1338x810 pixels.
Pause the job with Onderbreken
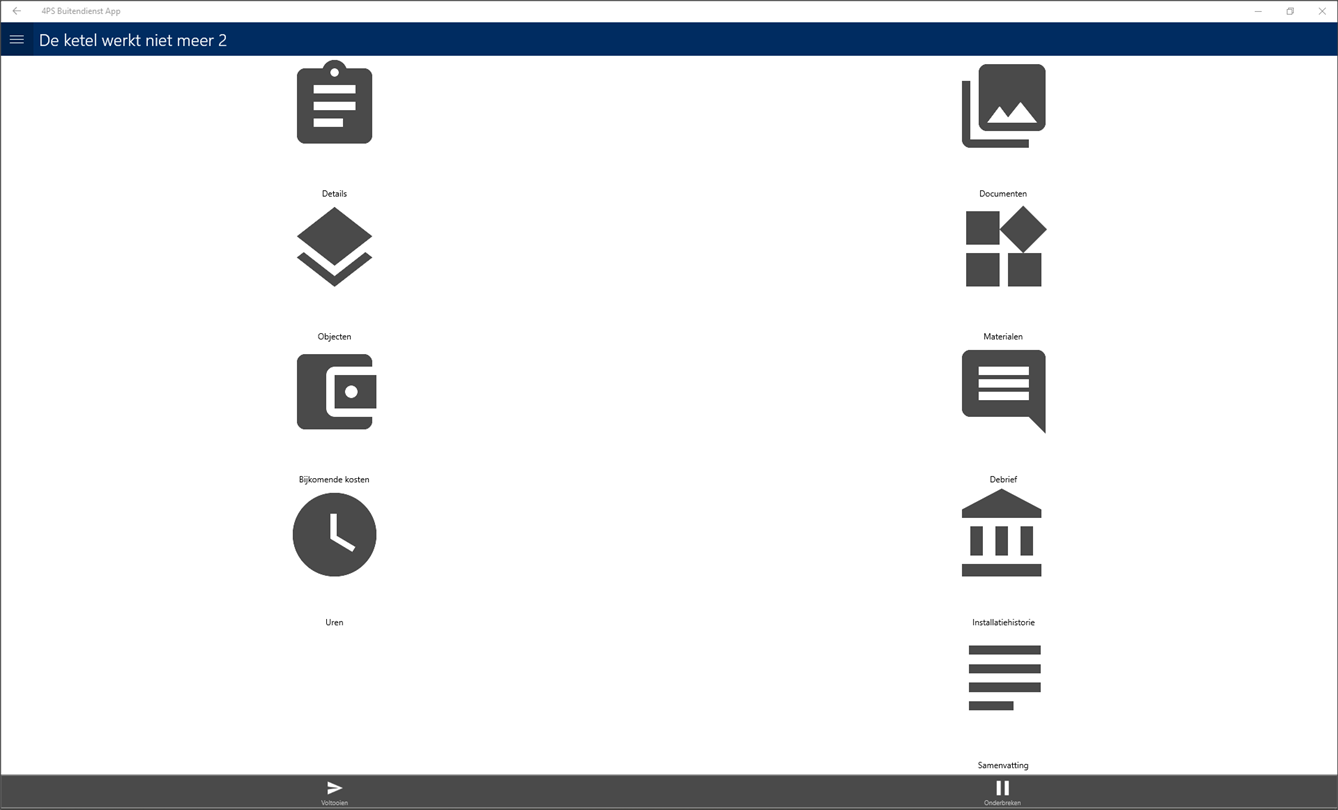coord(1002,792)
